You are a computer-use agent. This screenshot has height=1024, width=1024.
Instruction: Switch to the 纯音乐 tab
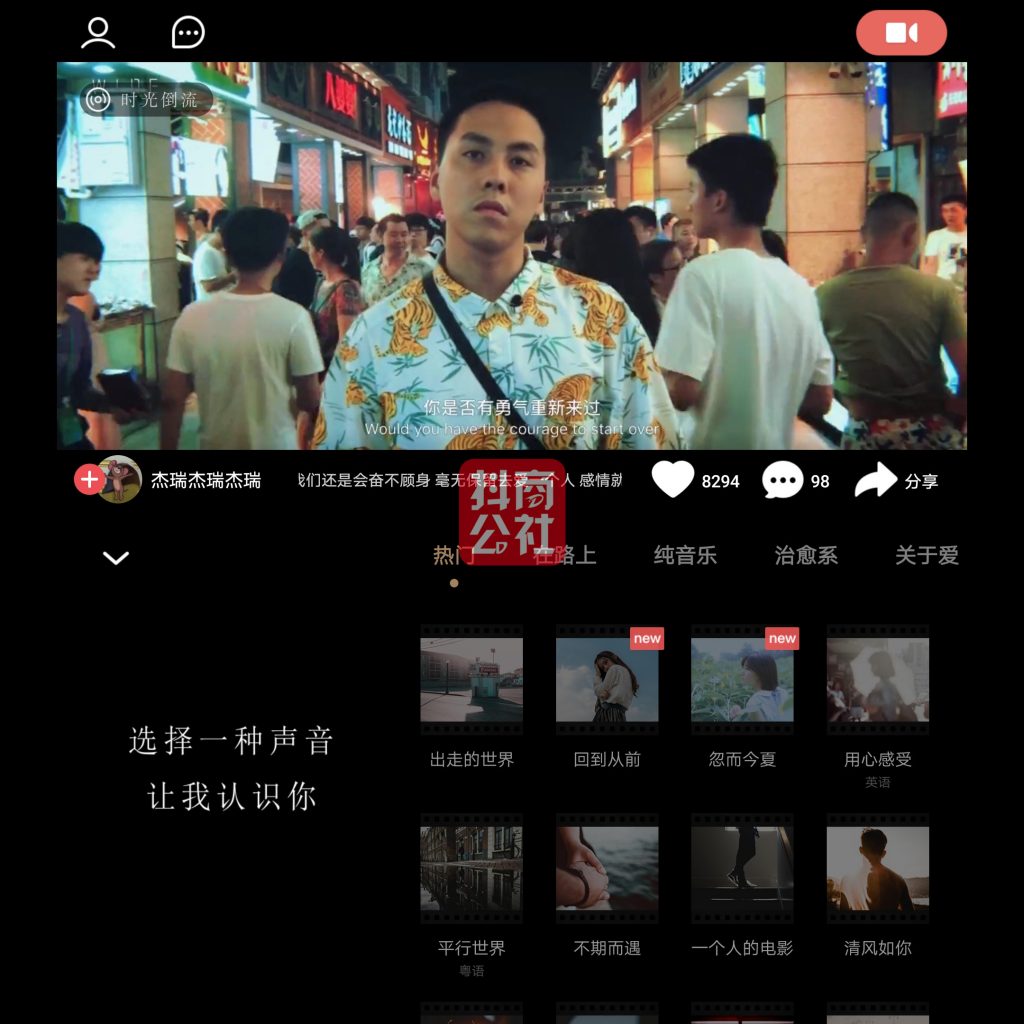click(x=685, y=556)
